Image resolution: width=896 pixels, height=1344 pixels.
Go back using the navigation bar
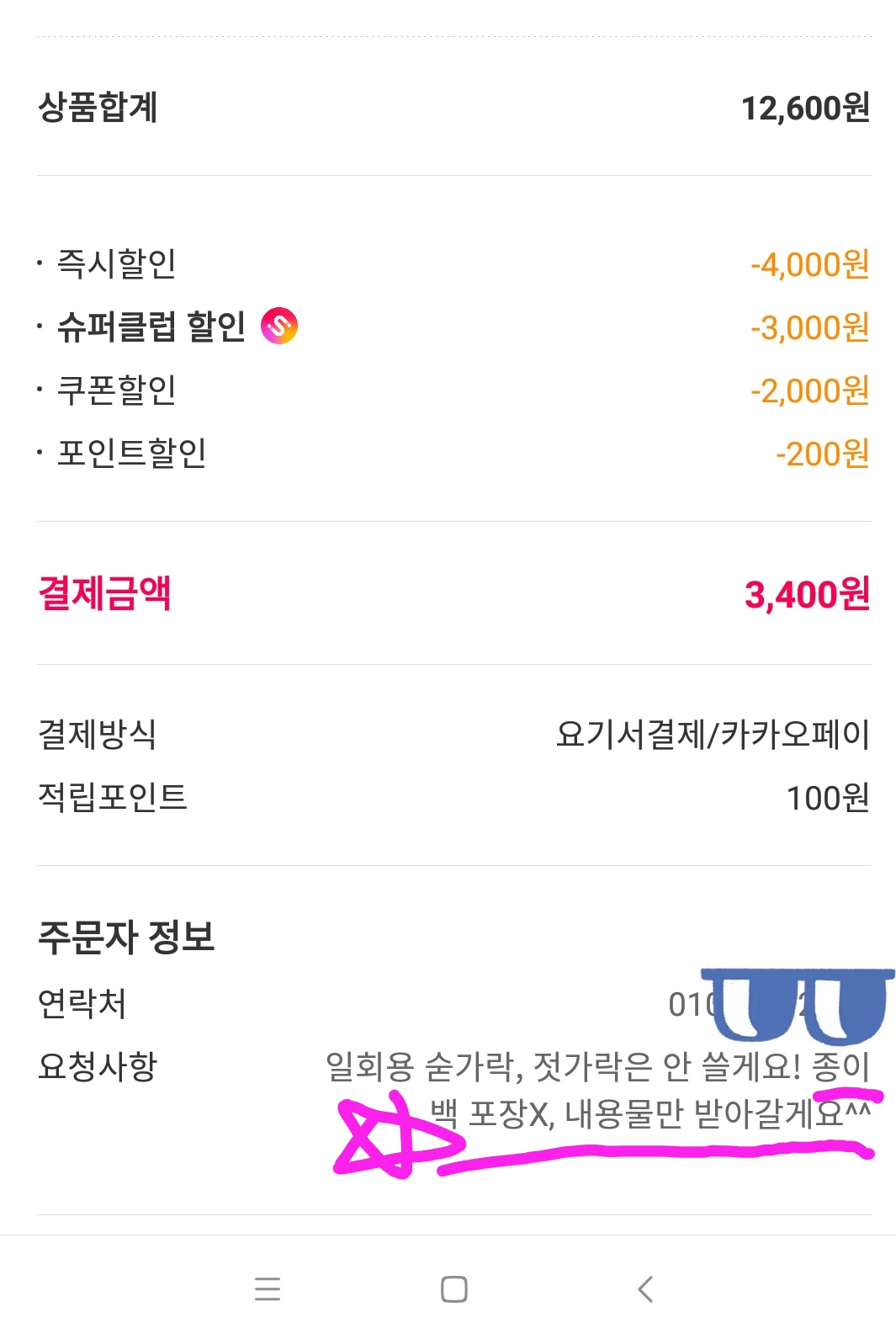click(645, 1288)
